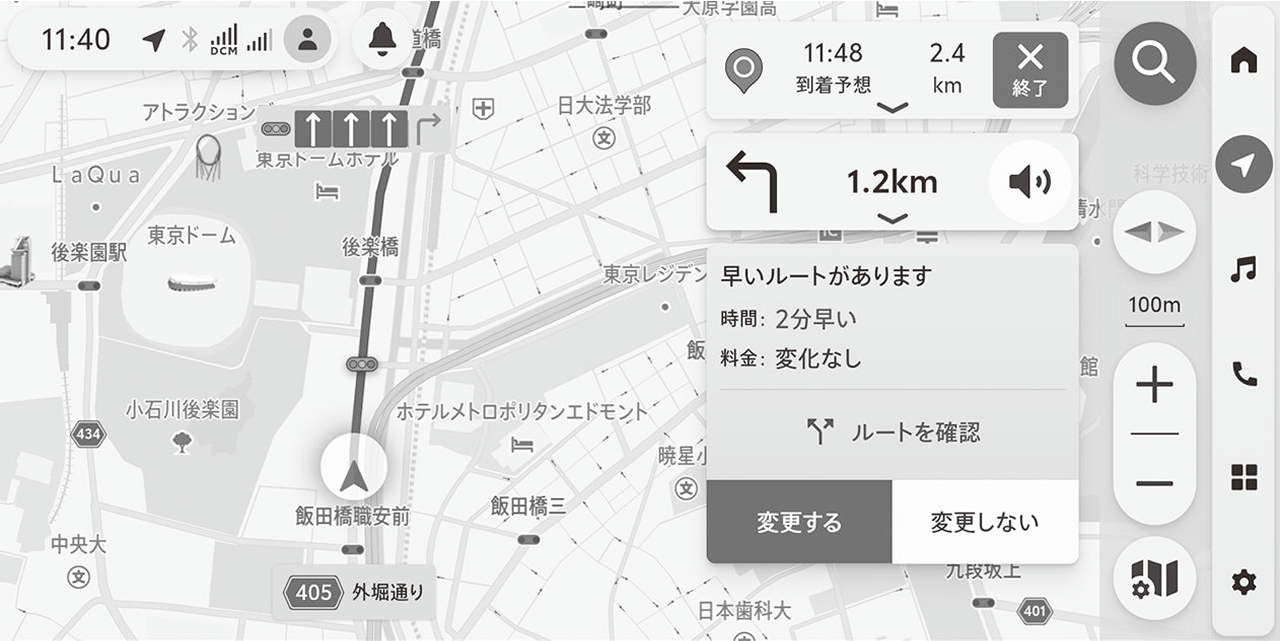This screenshot has height=641, width=1280.
Task: Change the map orientation
Action: [x=1154, y=232]
